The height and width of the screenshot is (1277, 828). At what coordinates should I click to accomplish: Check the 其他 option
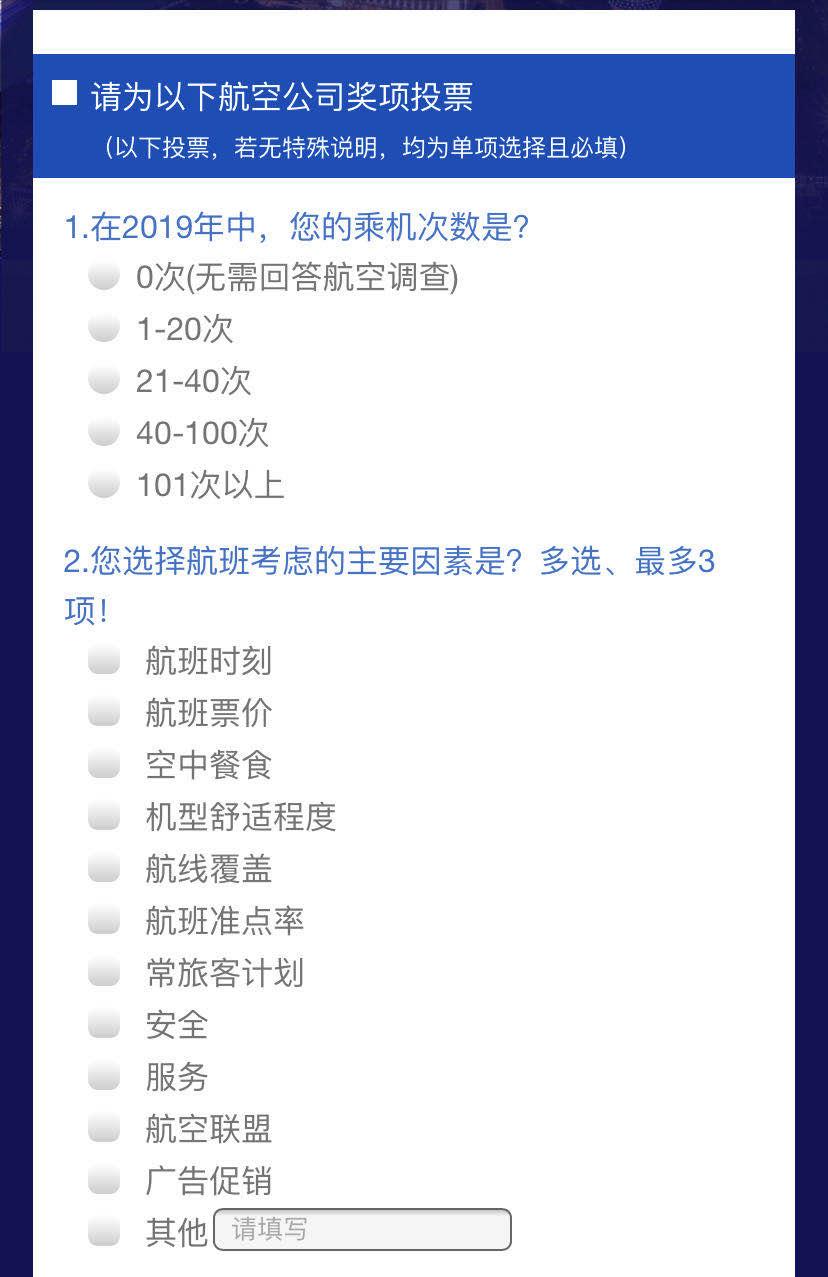[104, 1233]
